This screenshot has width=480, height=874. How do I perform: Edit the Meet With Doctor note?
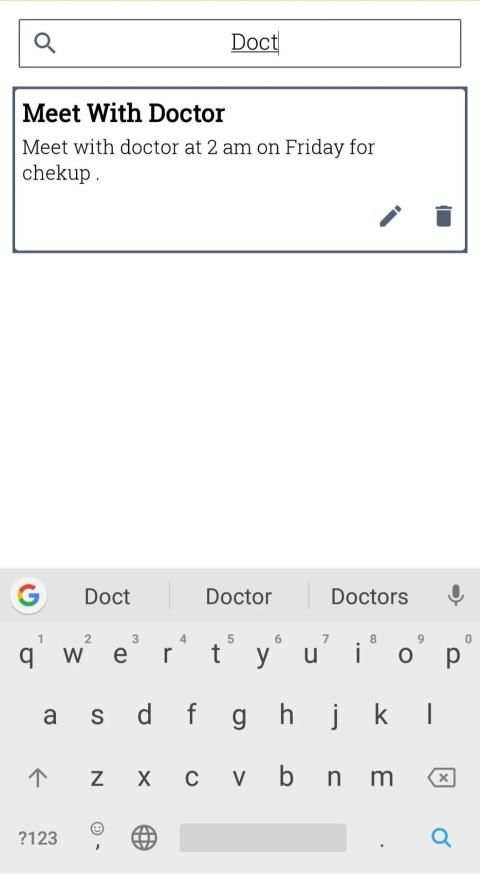point(390,216)
